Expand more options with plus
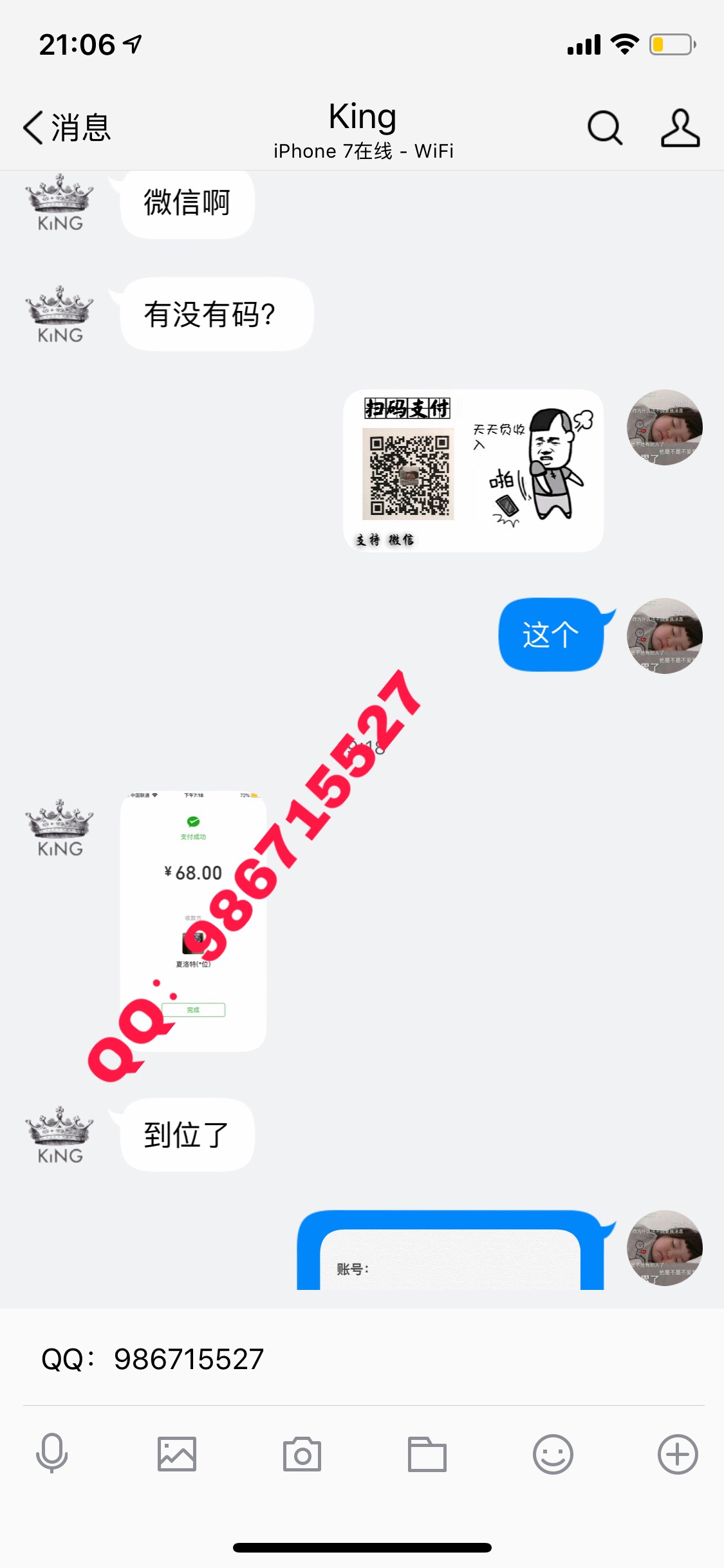Viewport: 724px width, 1568px height. tap(677, 1453)
